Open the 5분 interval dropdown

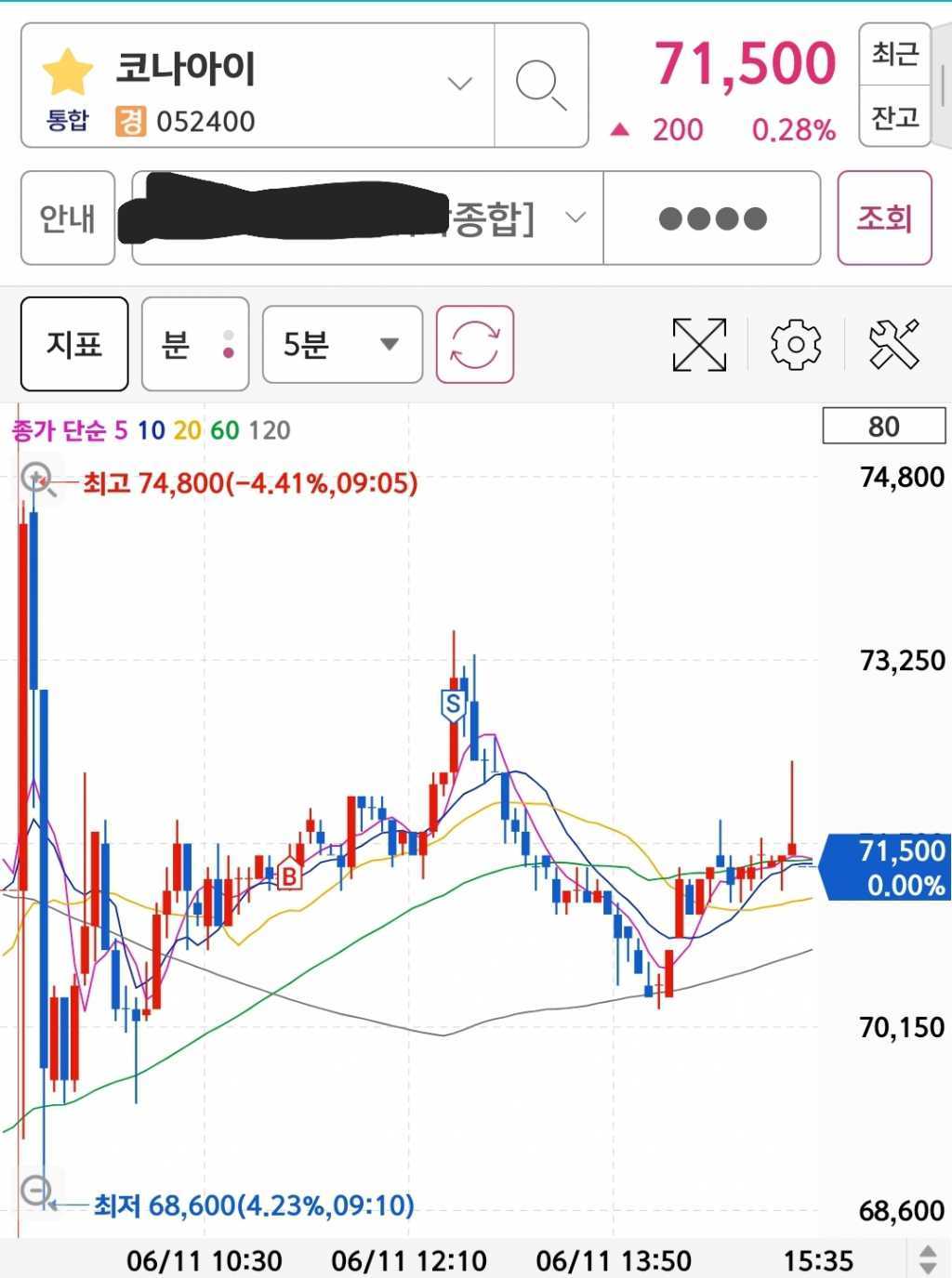pyautogui.click(x=342, y=345)
